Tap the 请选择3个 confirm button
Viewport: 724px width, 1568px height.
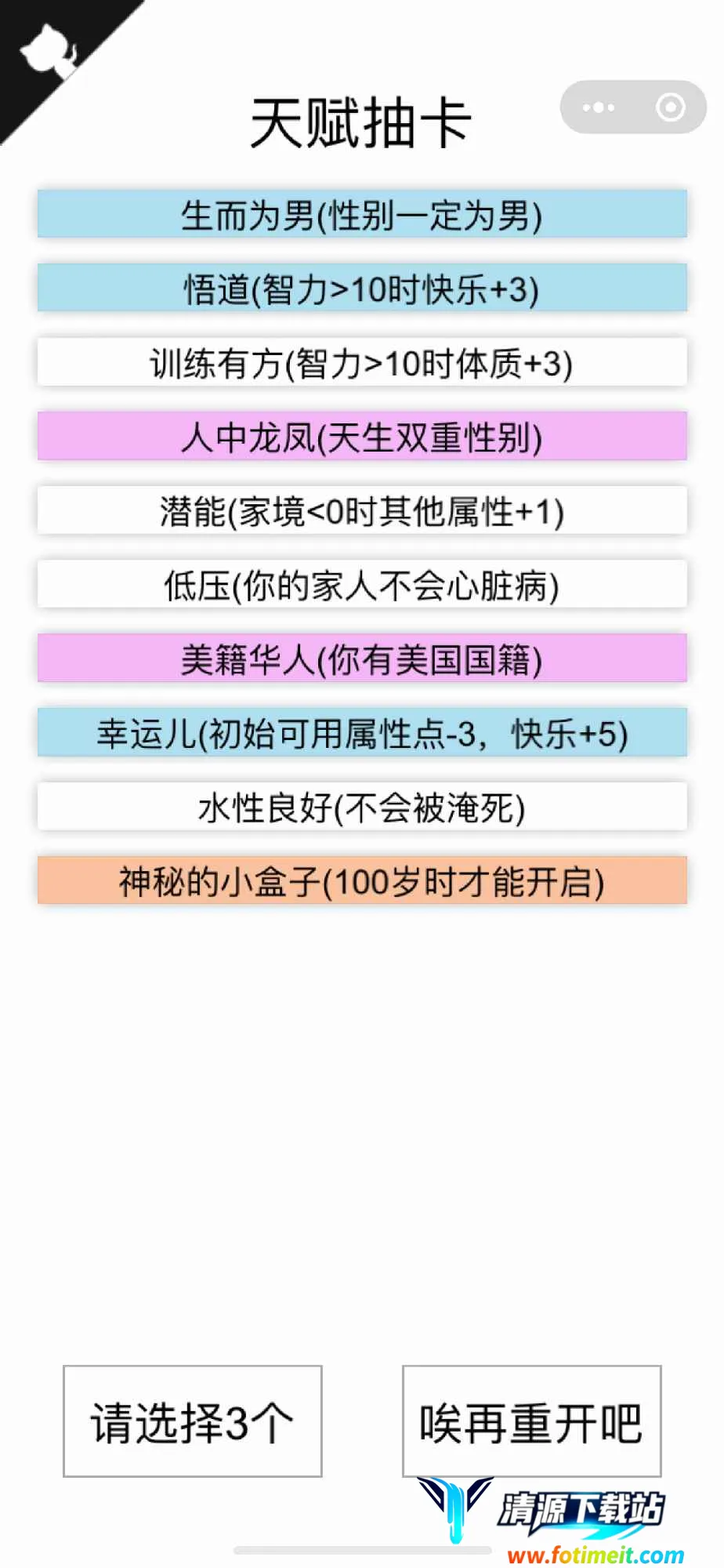pos(193,1421)
